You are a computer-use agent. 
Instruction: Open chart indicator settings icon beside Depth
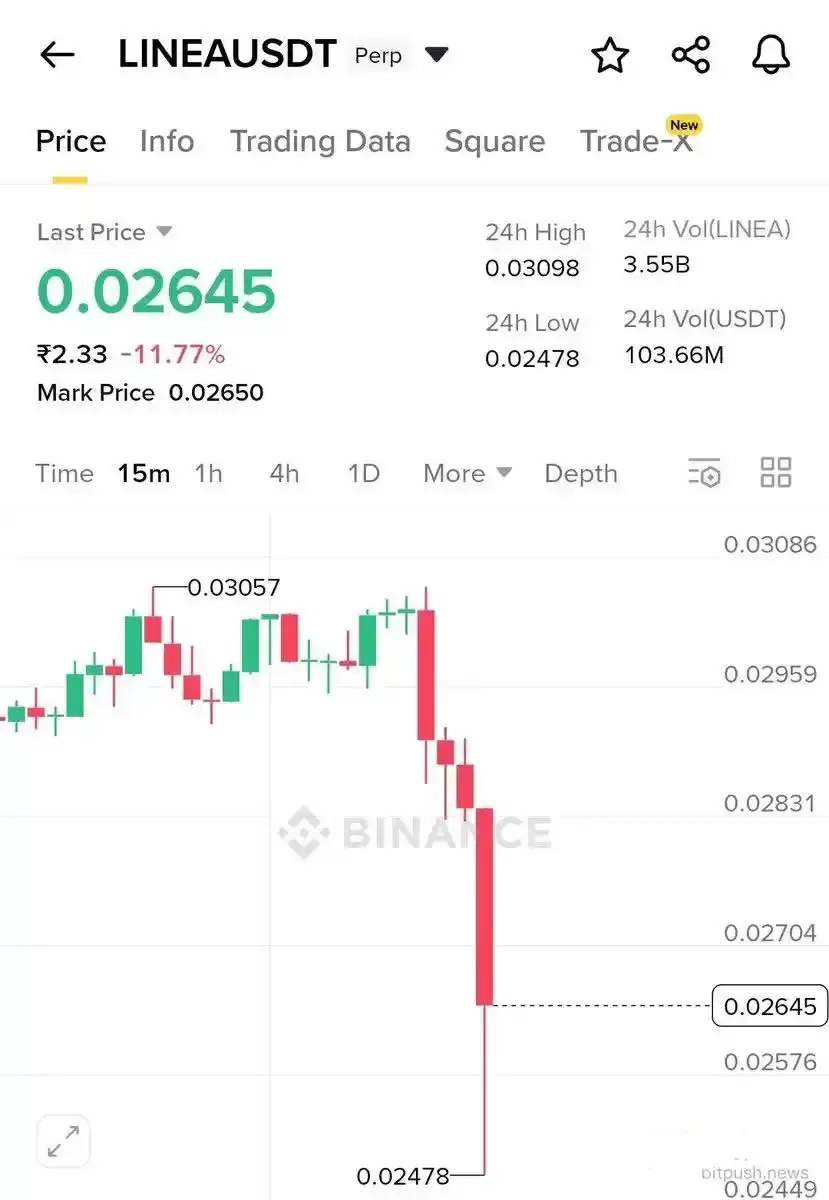pyautogui.click(x=704, y=473)
